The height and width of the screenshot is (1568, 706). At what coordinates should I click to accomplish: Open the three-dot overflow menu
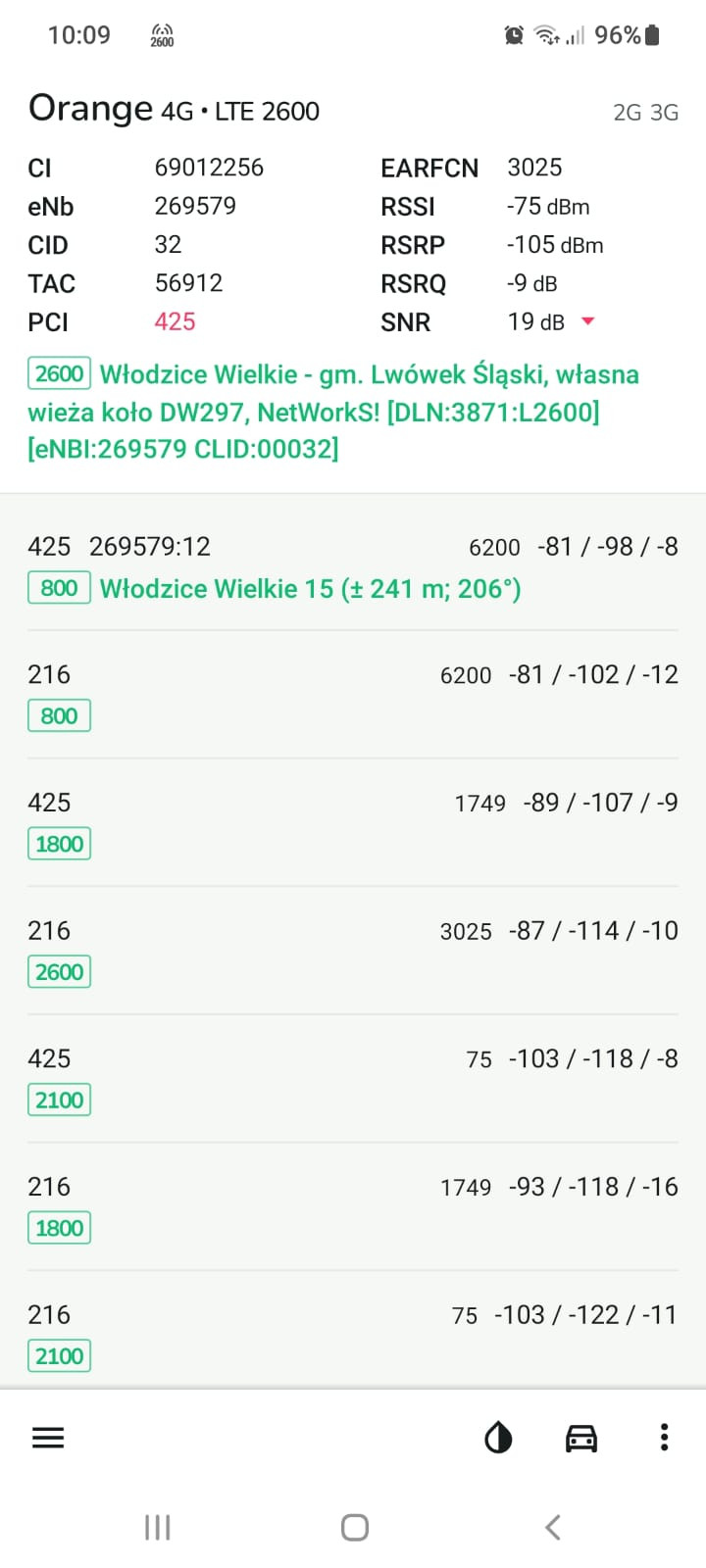point(663,1437)
